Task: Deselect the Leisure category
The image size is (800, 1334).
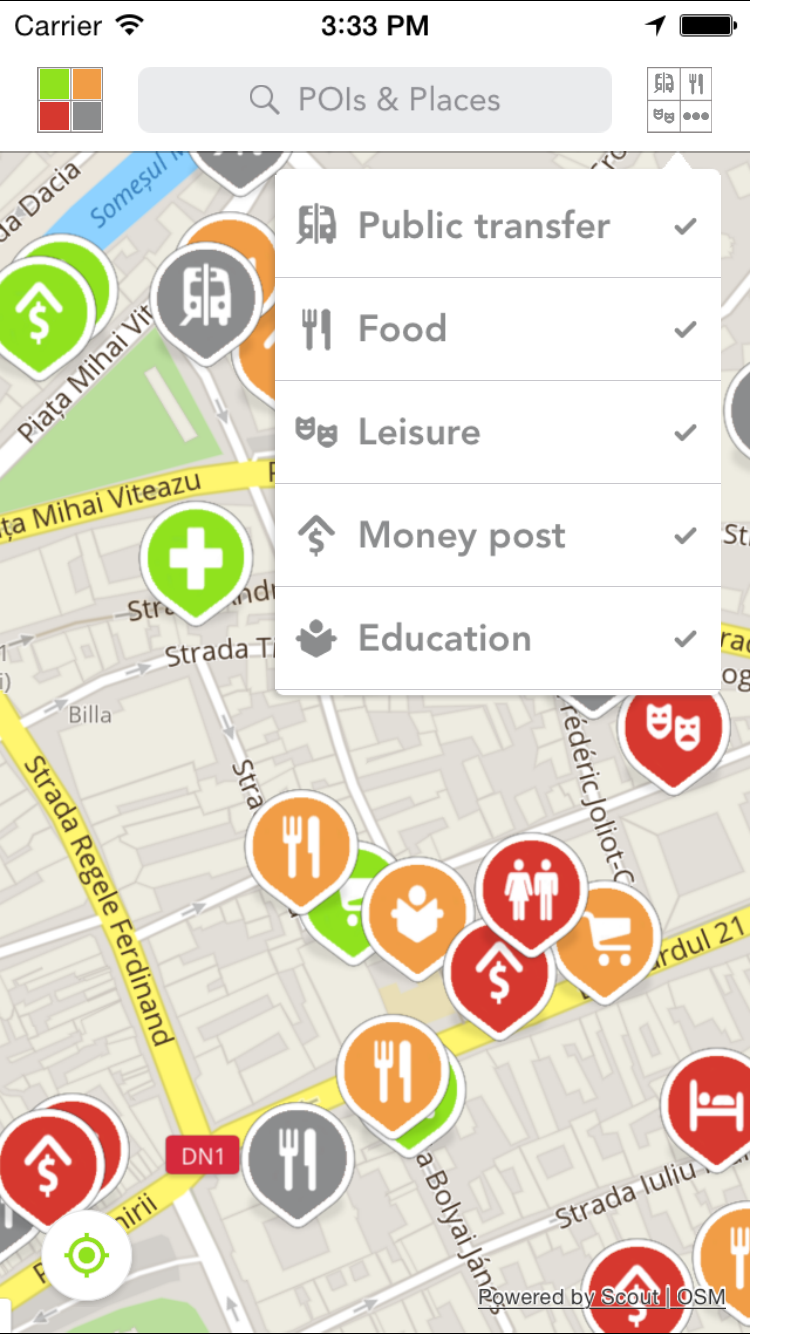Action: [497, 432]
